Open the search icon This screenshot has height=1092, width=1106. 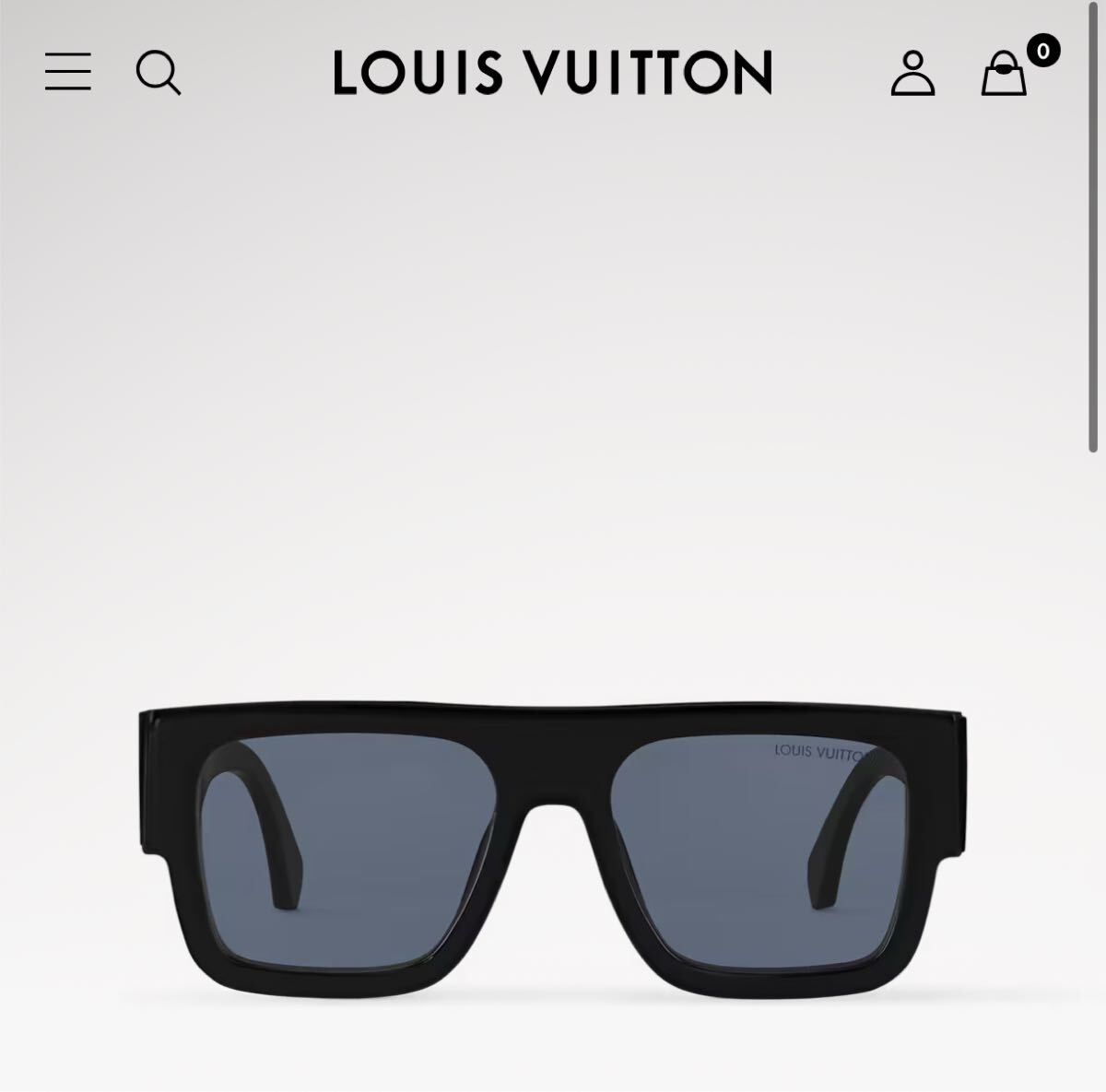coord(159,72)
